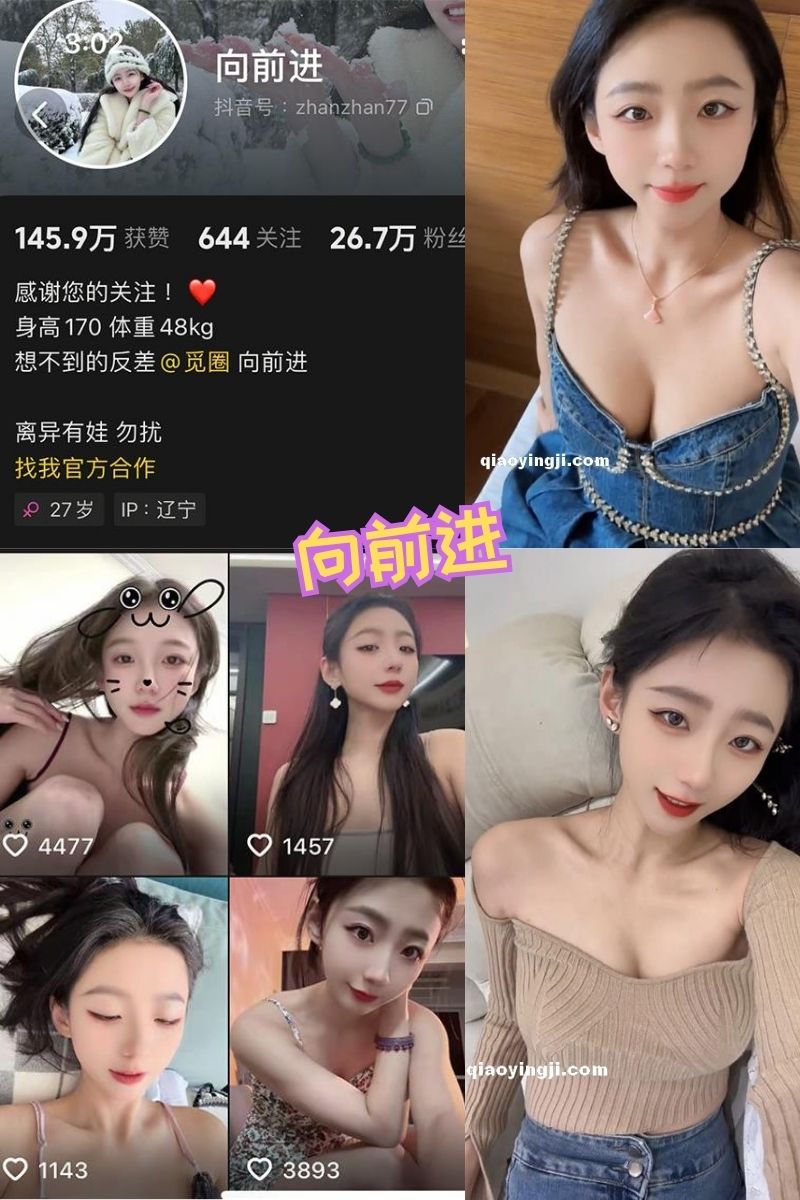800x1200 pixels.
Task: Select the back arrow on the profile banner
Action: [x=40, y=112]
